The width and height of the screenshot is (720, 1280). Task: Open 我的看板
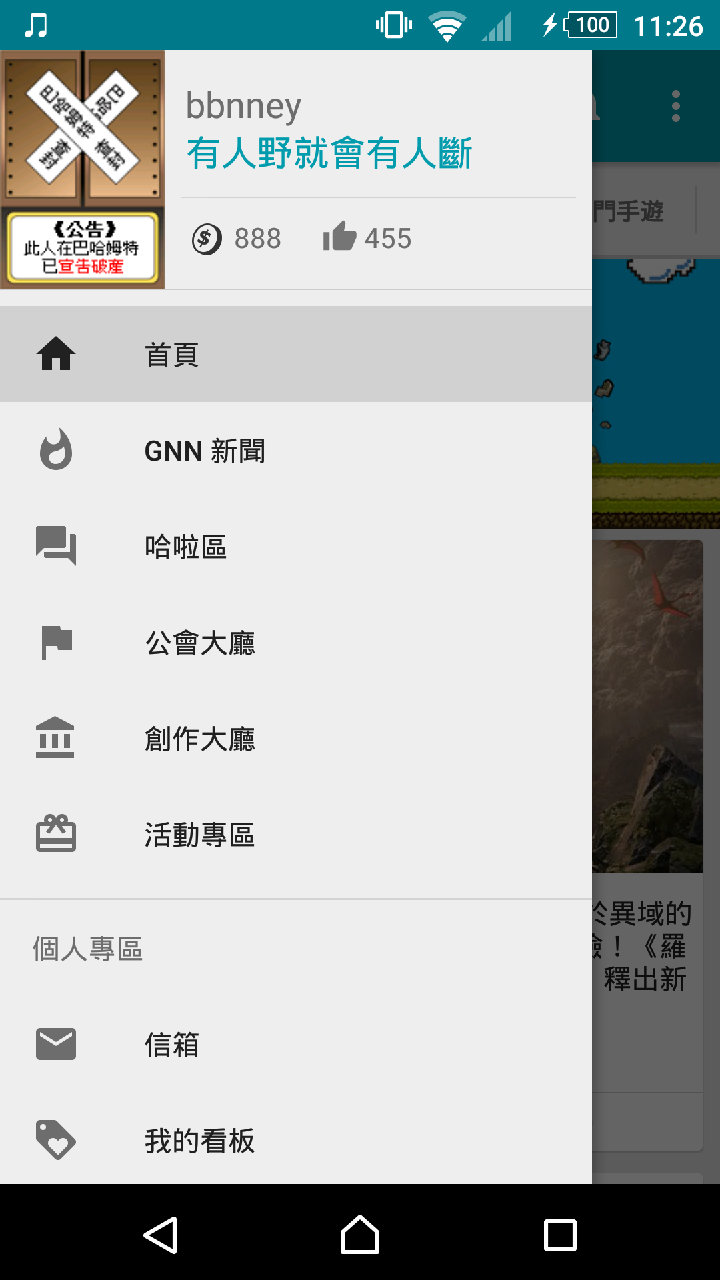(x=296, y=1140)
